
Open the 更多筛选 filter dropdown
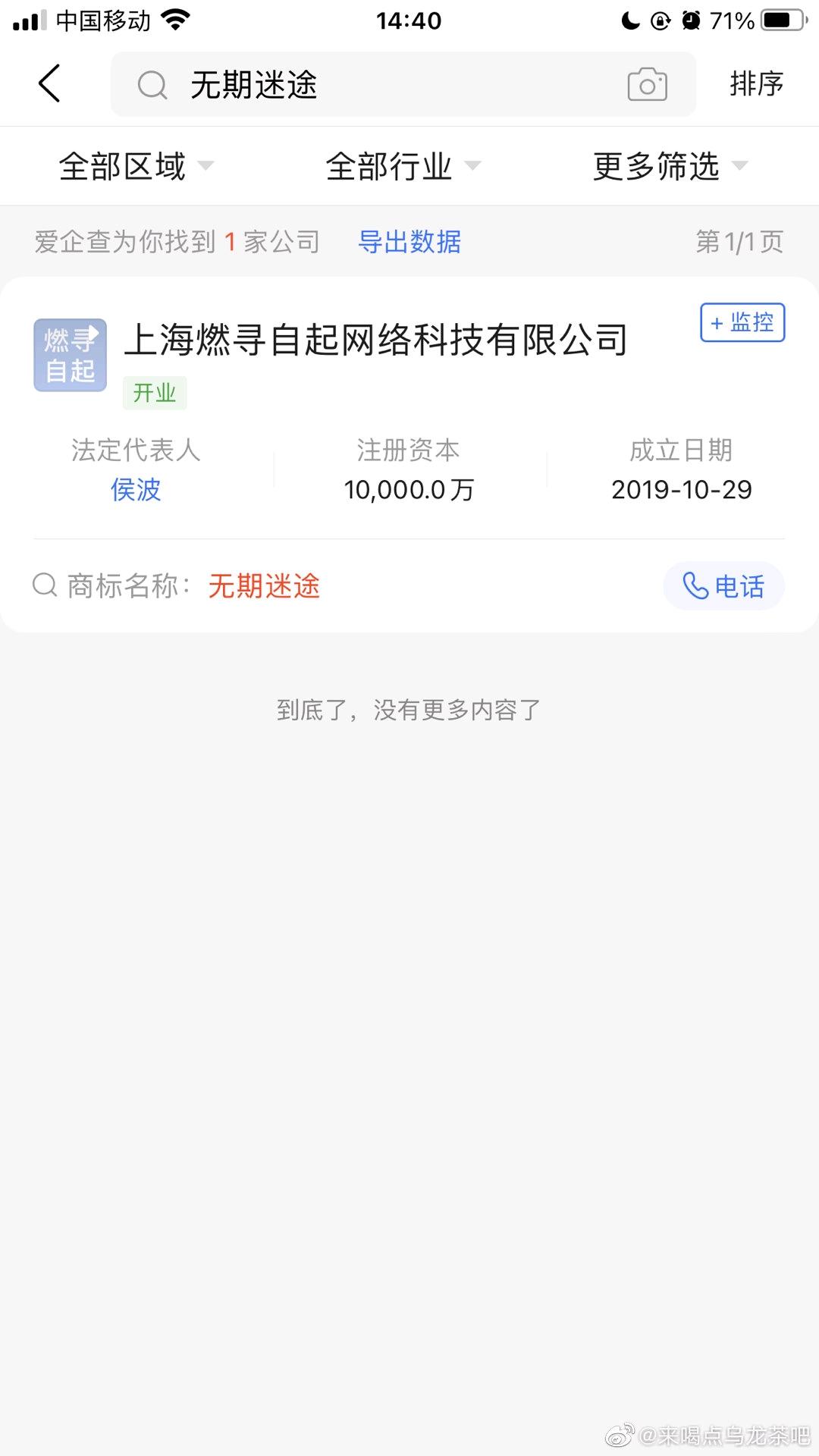tap(670, 166)
